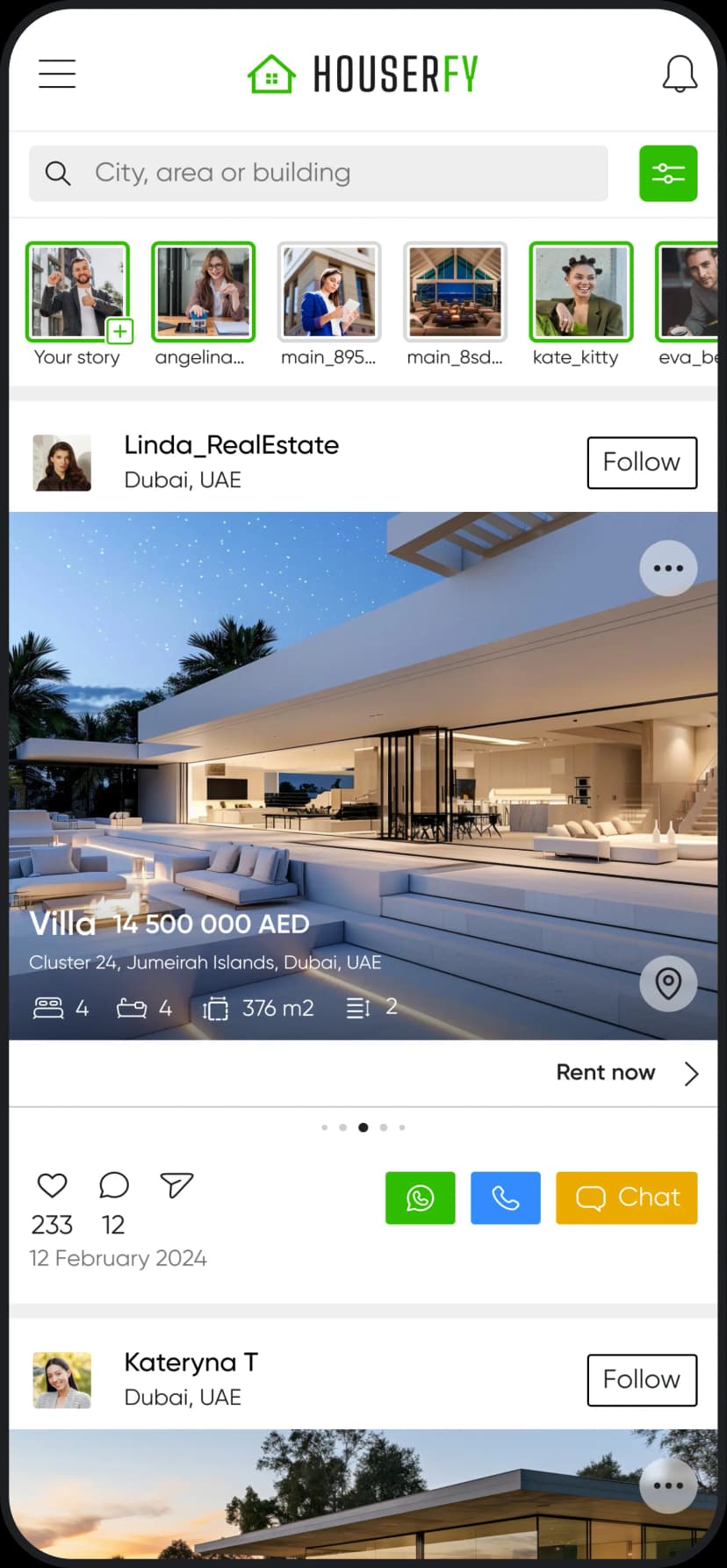This screenshot has height=1568, width=727.
Task: Open the hamburger drawer menu
Action: tap(57, 74)
